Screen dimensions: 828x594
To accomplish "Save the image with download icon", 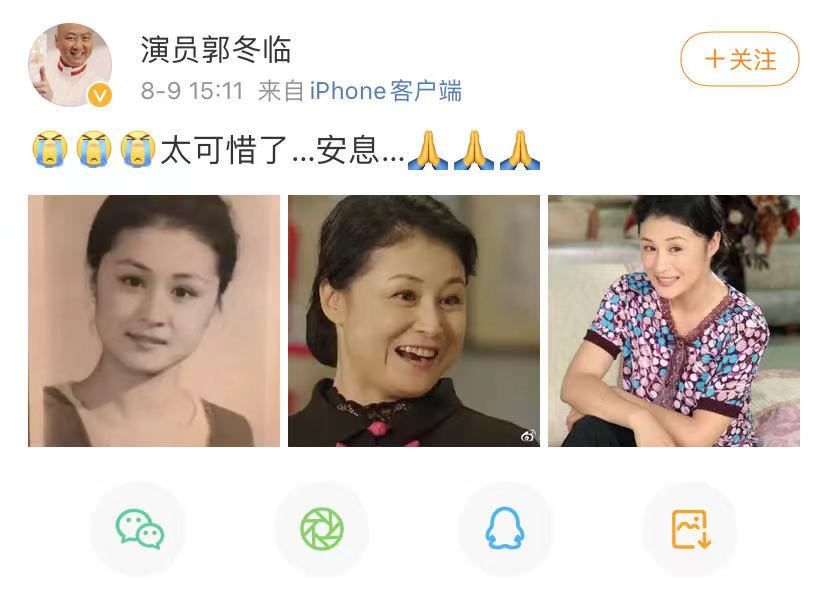I will (690, 528).
